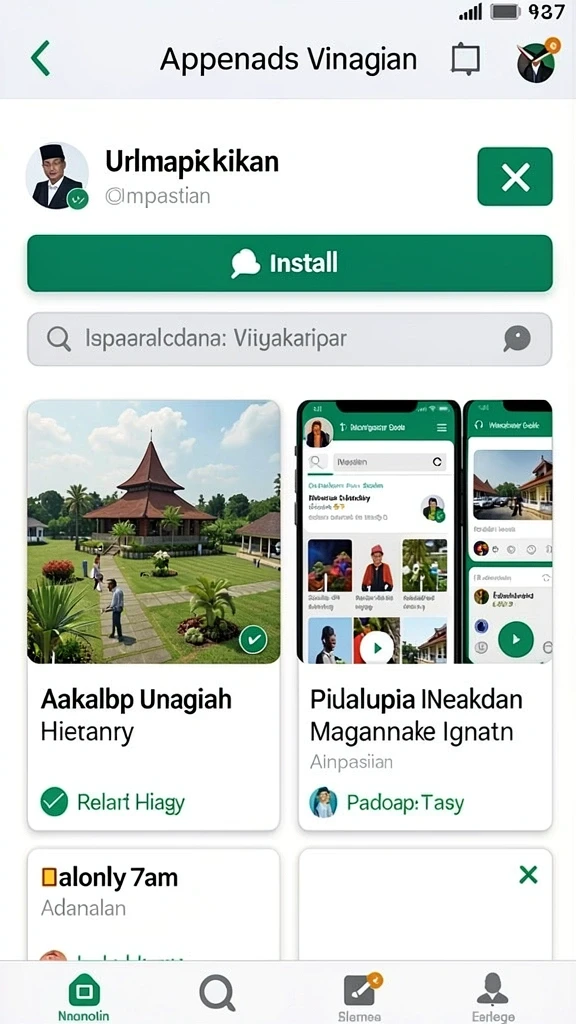Close the empty card with the green X

[x=528, y=874]
